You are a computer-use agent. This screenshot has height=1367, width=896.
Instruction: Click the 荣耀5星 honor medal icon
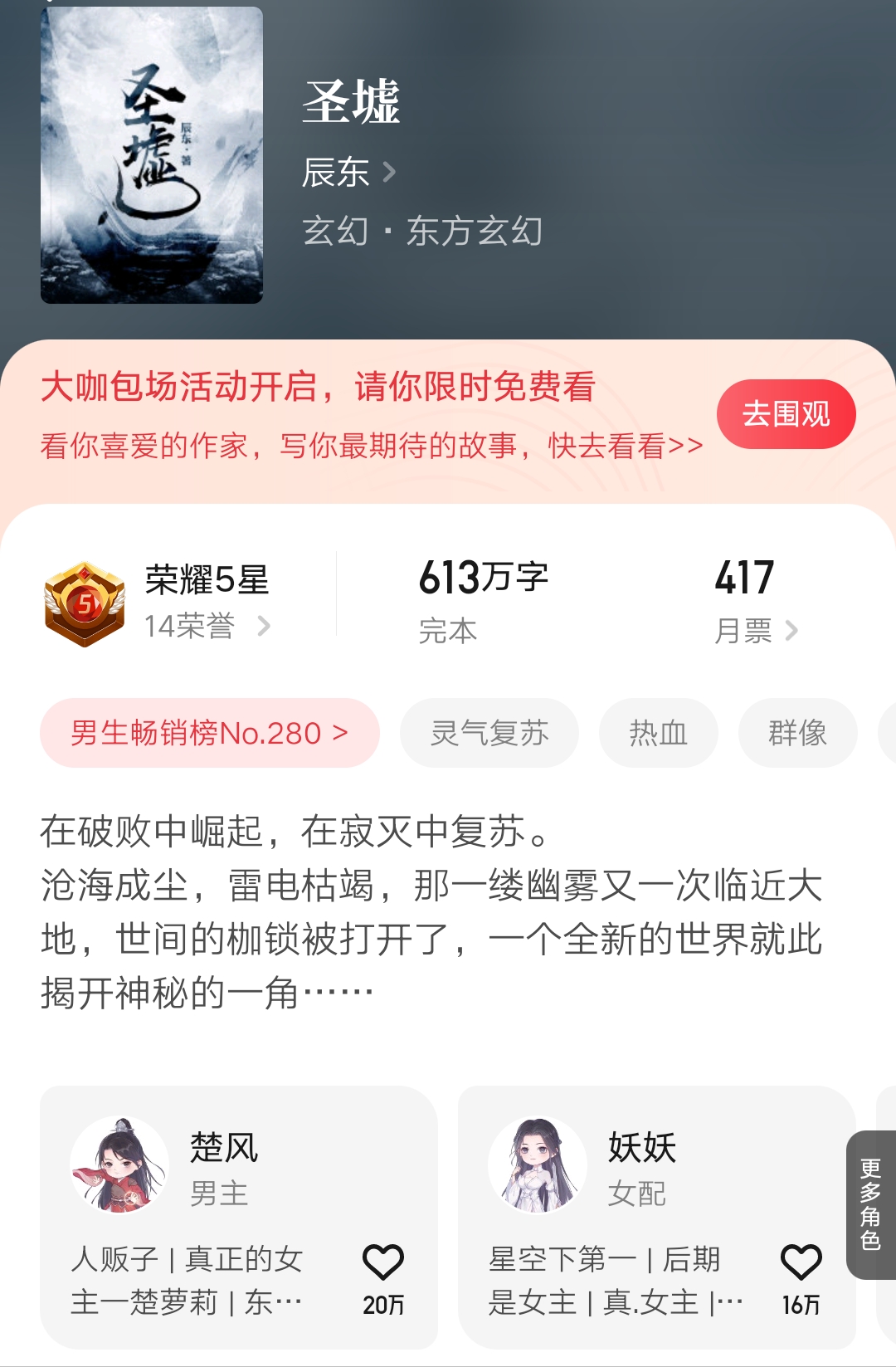(87, 600)
